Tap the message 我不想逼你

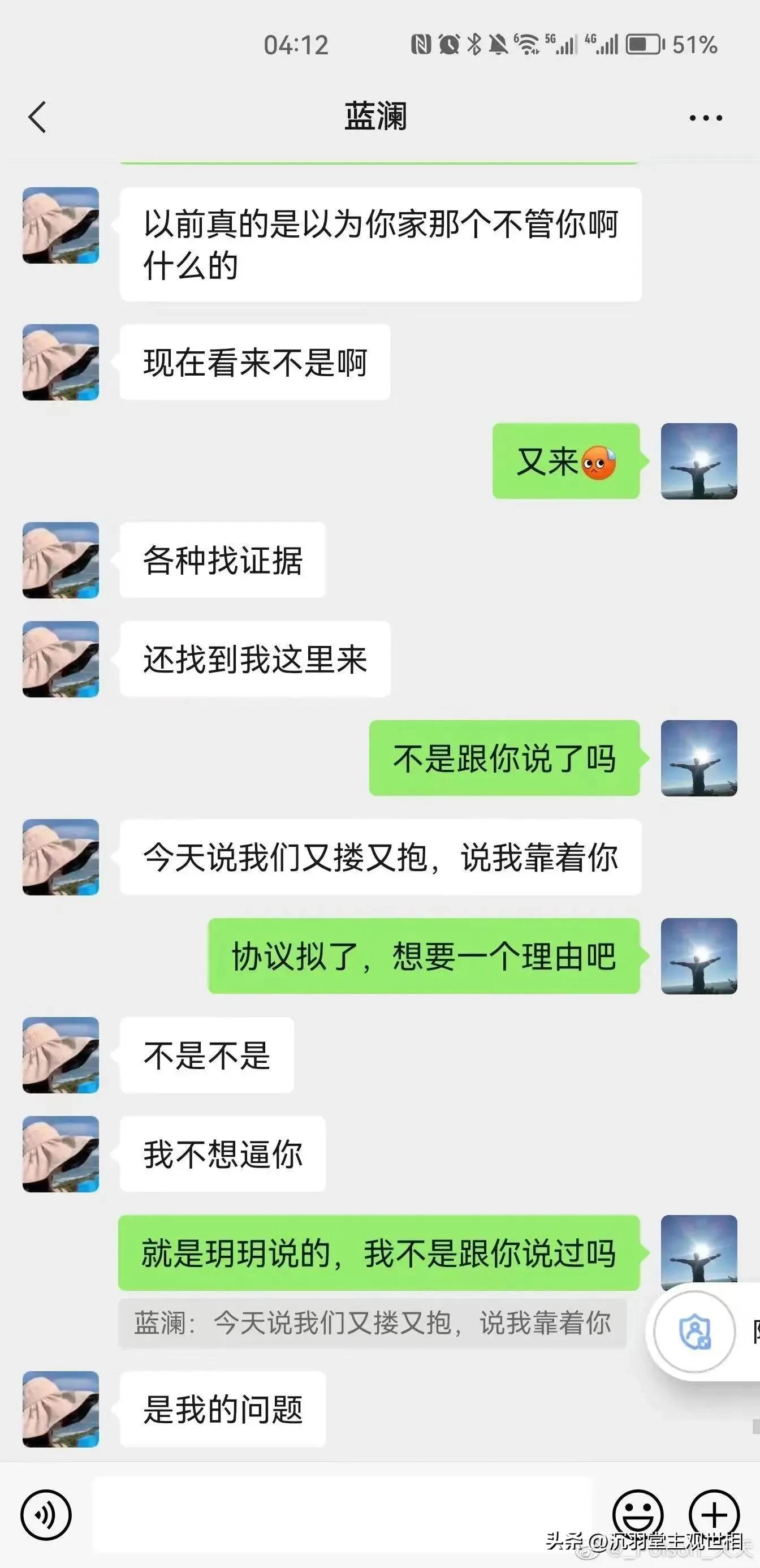222,1155
